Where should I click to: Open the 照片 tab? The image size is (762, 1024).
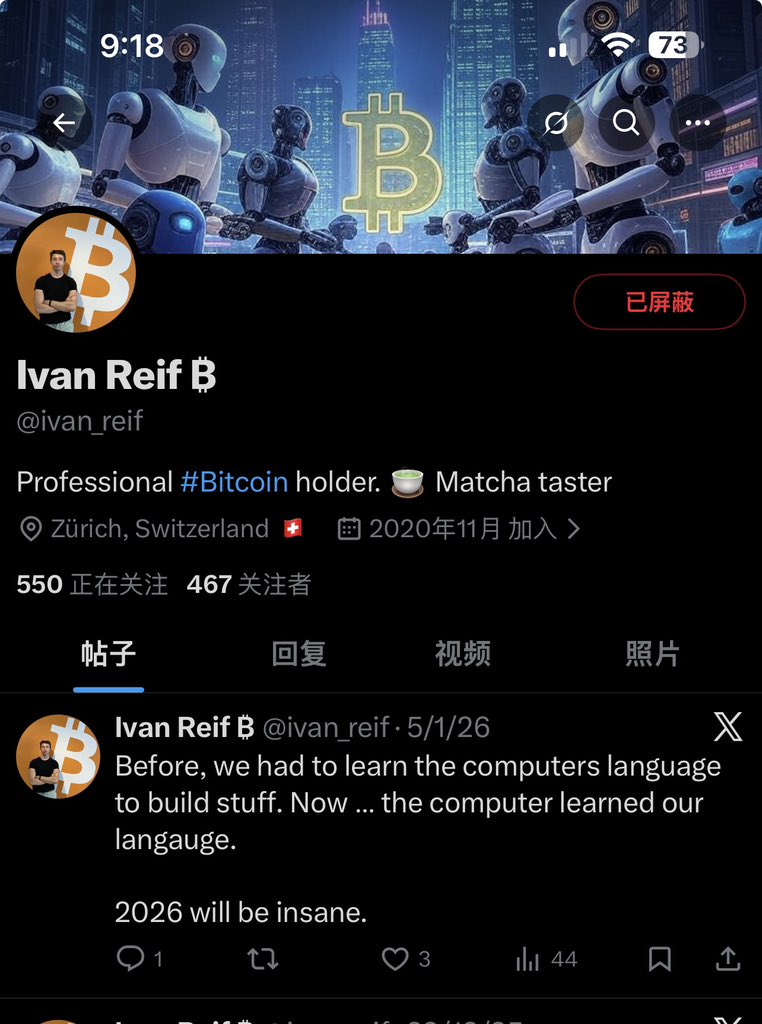[652, 655]
